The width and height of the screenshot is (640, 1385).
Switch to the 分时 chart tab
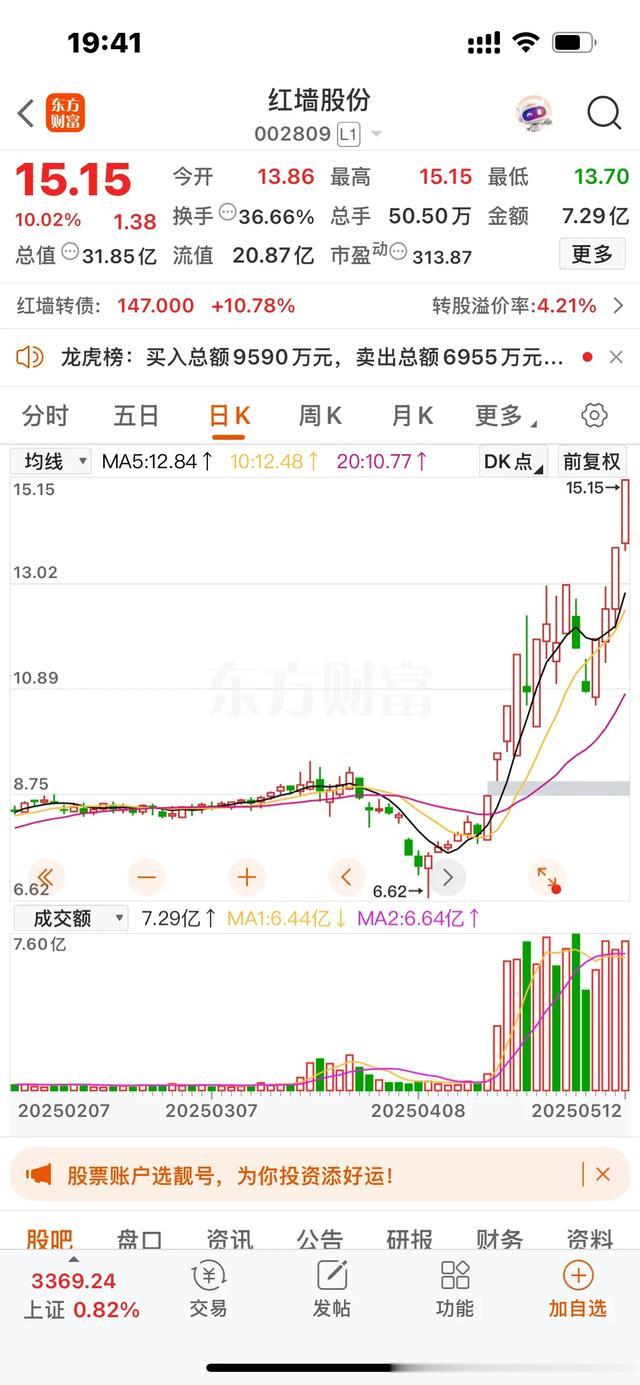tap(46, 416)
